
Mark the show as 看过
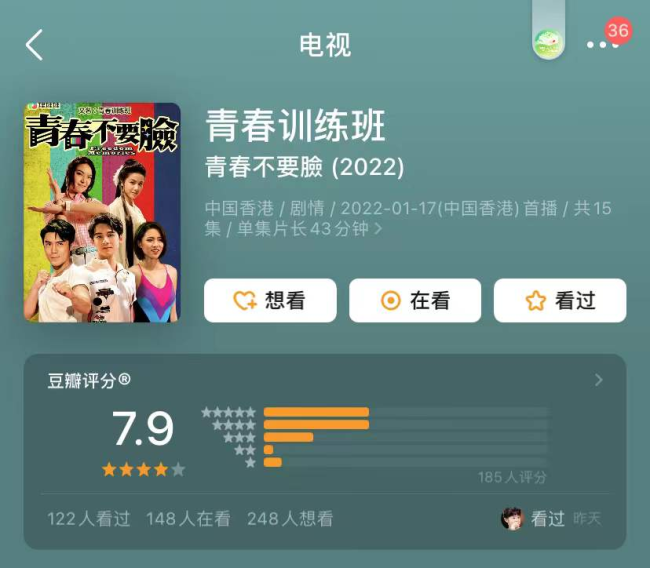pos(560,301)
